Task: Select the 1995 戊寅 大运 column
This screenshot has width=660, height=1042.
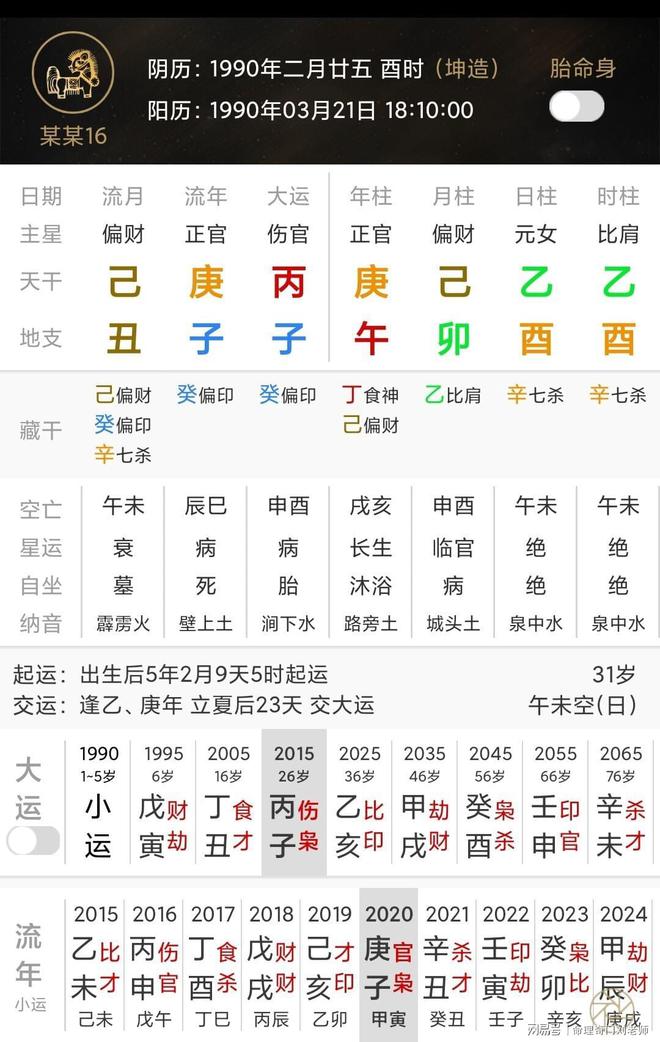Action: click(x=163, y=803)
